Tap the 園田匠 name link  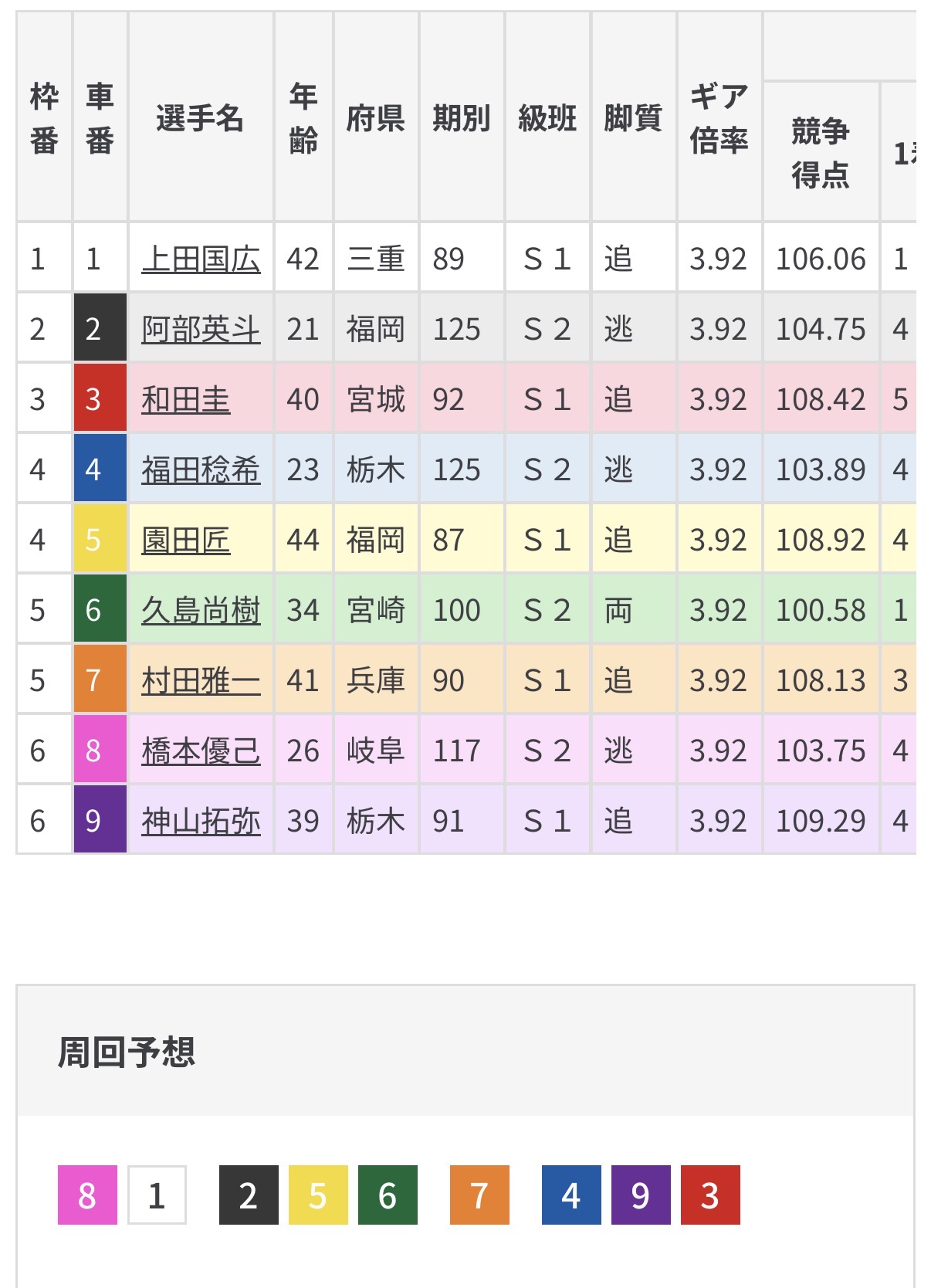(185, 540)
